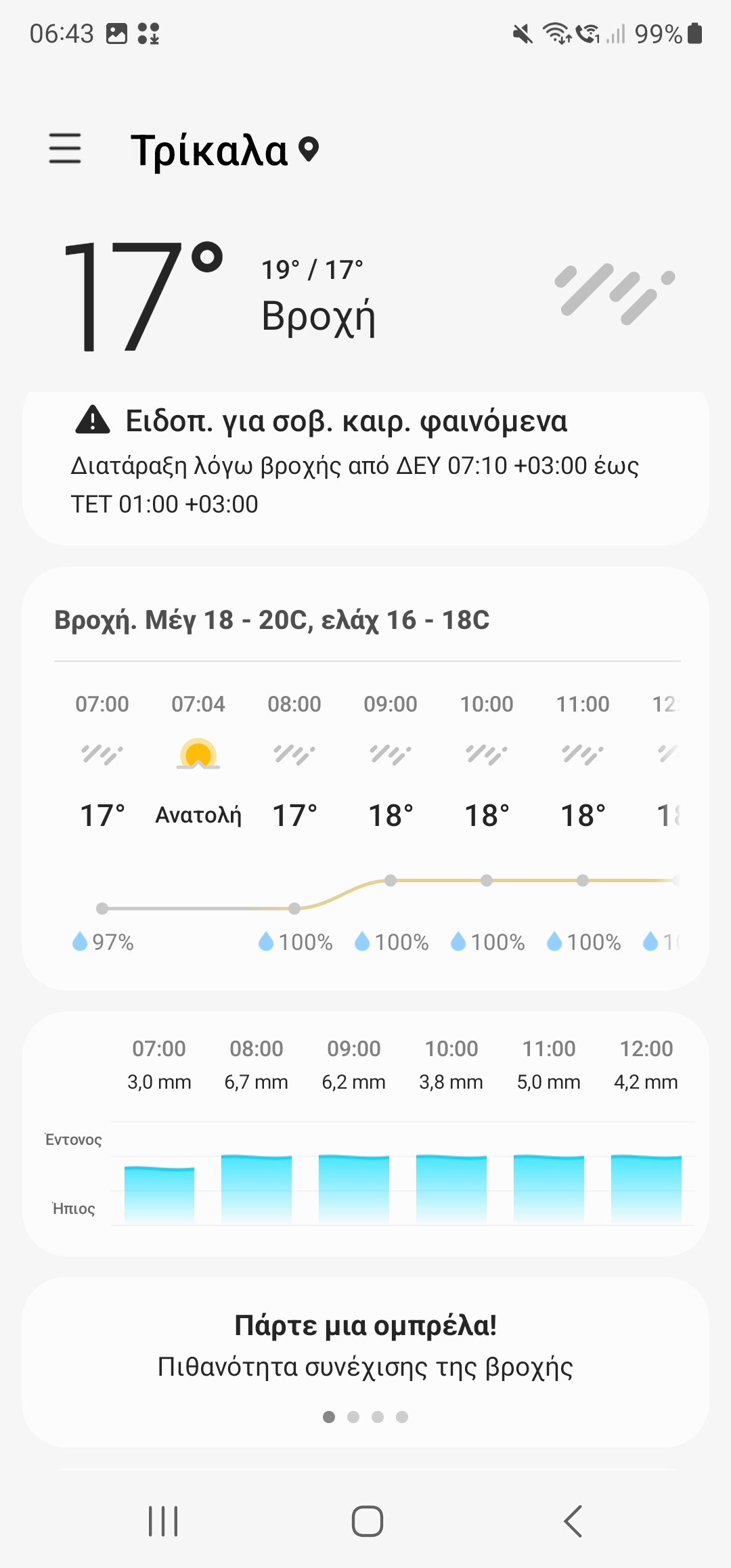Open the hourly precipitation amounts card
Screen dimensions: 731x1568
[365, 1134]
